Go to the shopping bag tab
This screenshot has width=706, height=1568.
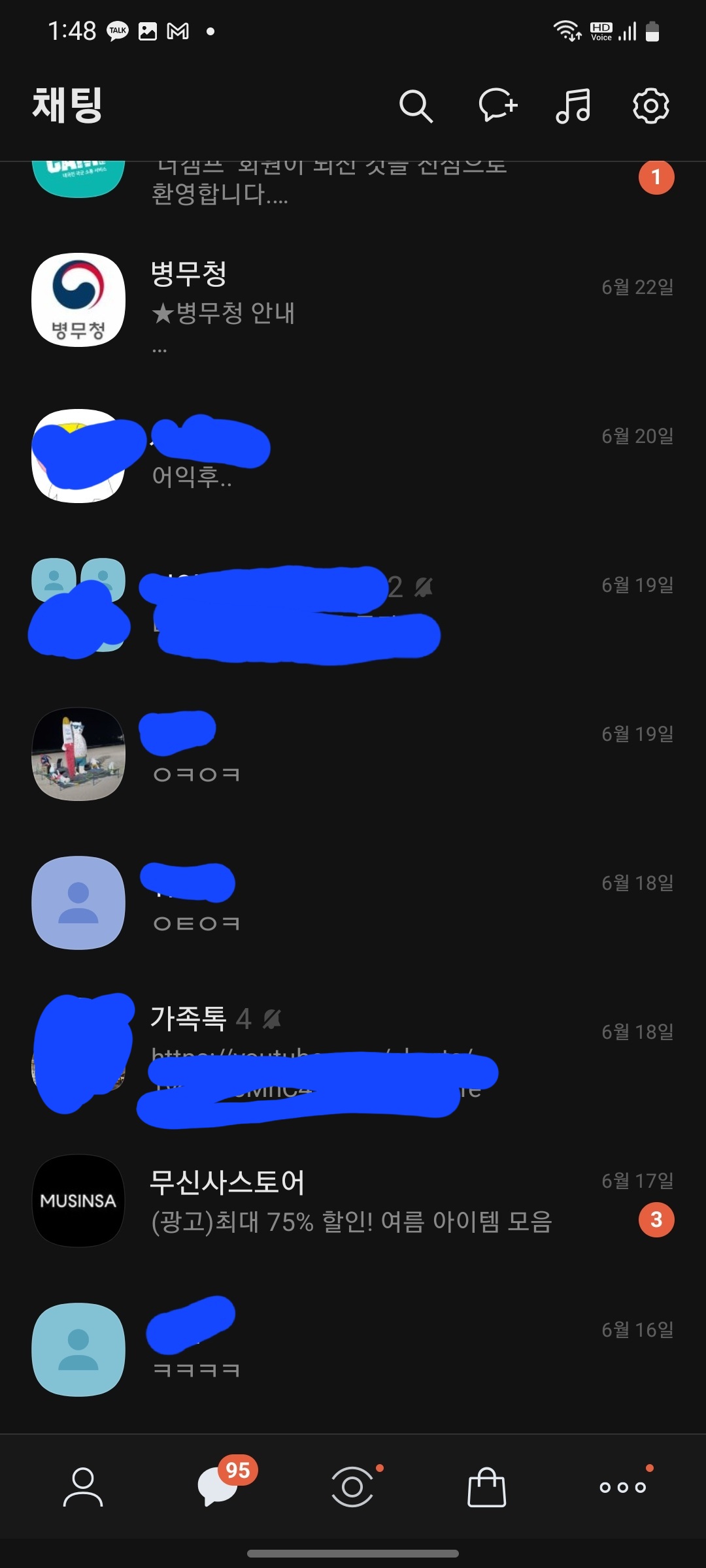(487, 1487)
